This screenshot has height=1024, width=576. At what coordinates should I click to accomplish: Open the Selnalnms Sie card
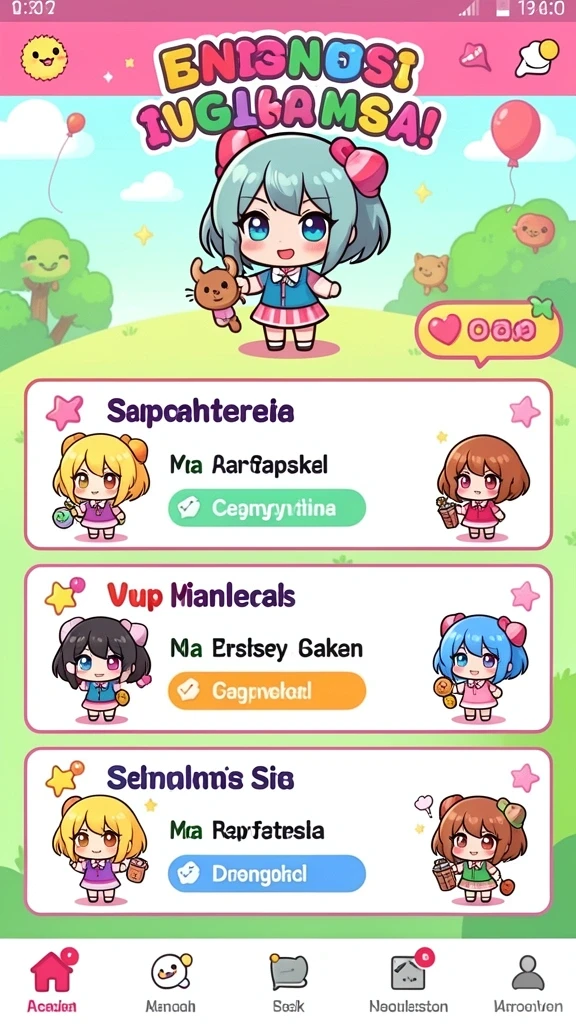coord(288,831)
